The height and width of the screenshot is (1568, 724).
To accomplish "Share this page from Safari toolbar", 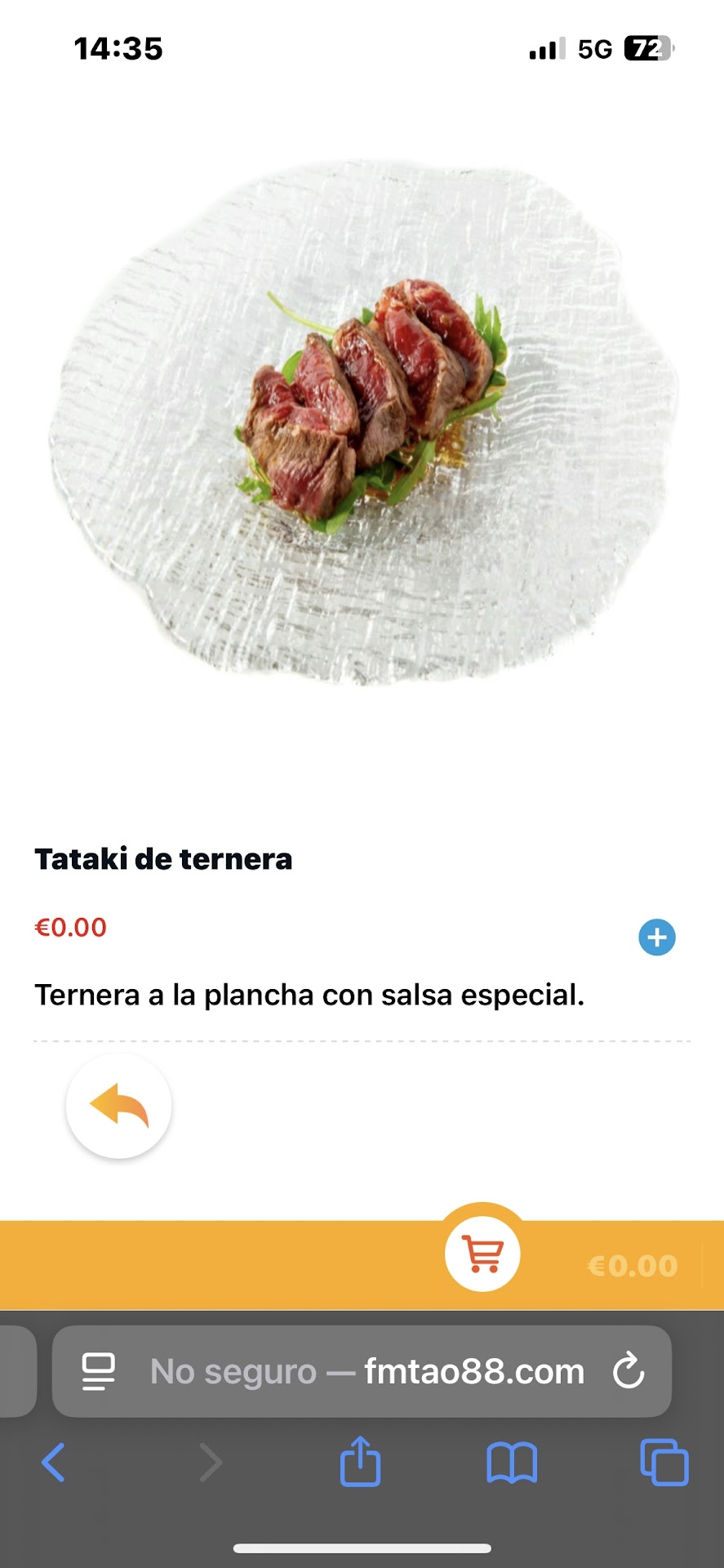I will [x=360, y=1461].
